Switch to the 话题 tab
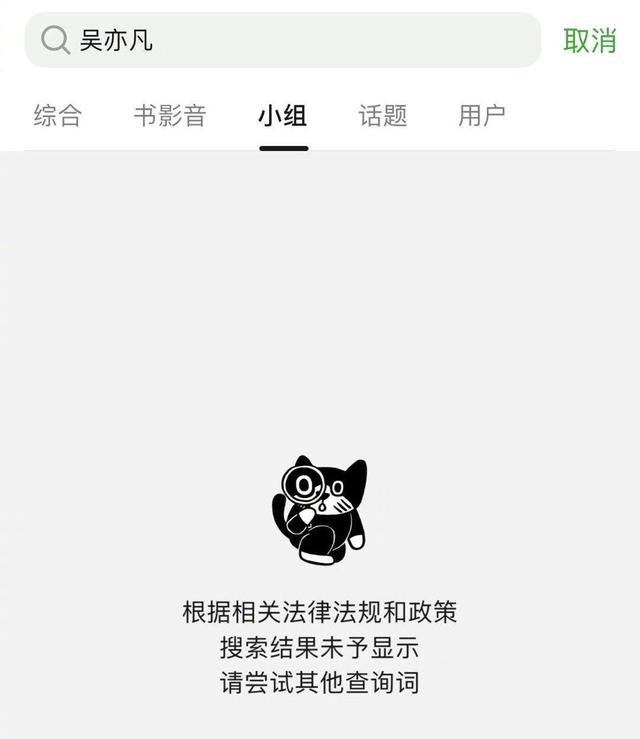 (383, 115)
